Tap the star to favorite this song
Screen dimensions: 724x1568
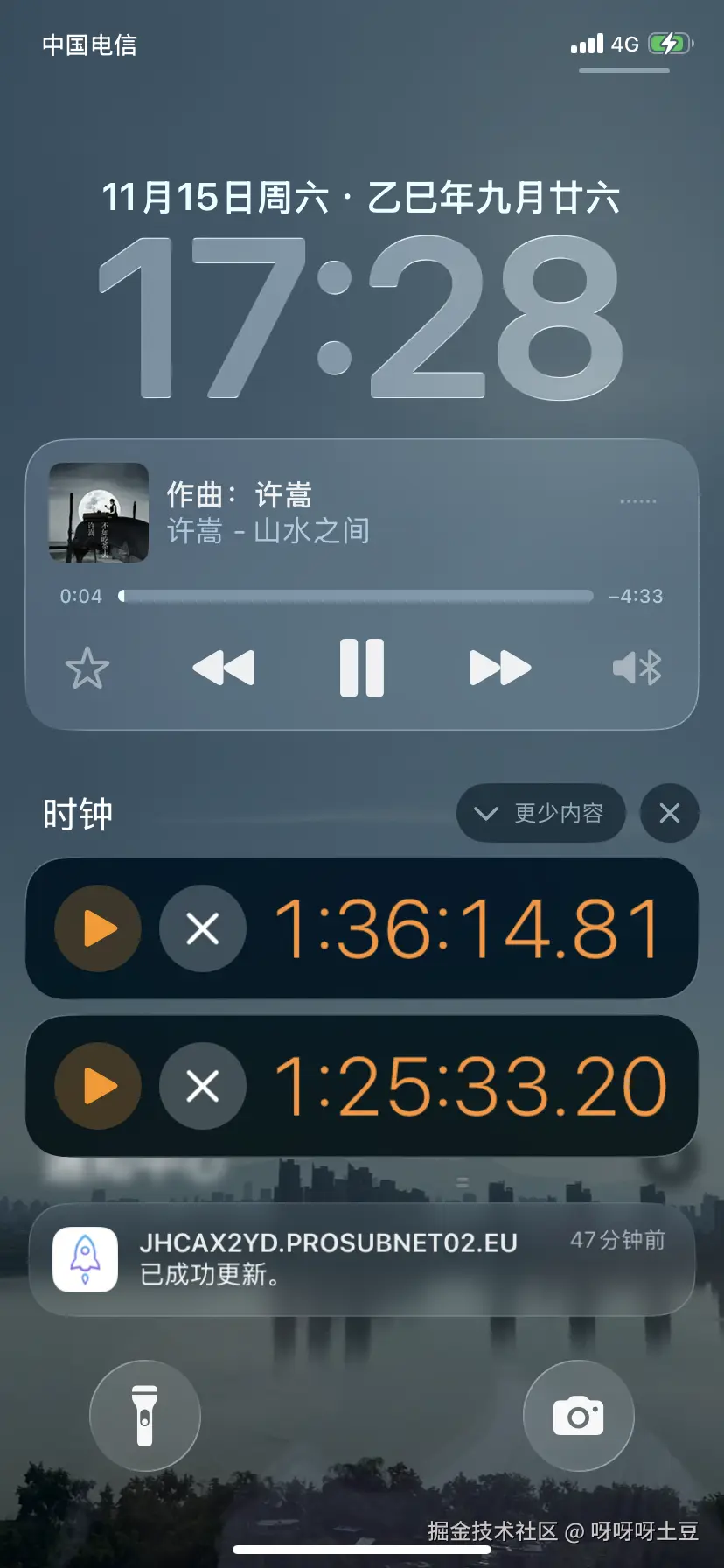87,667
